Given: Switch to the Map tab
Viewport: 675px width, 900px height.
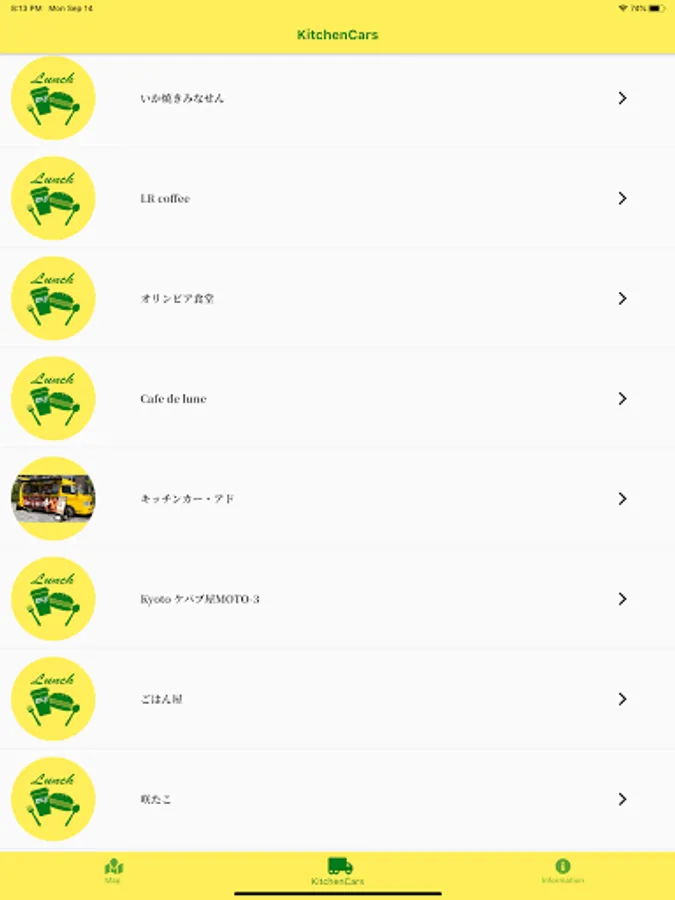Looking at the screenshot, I should click(113, 870).
